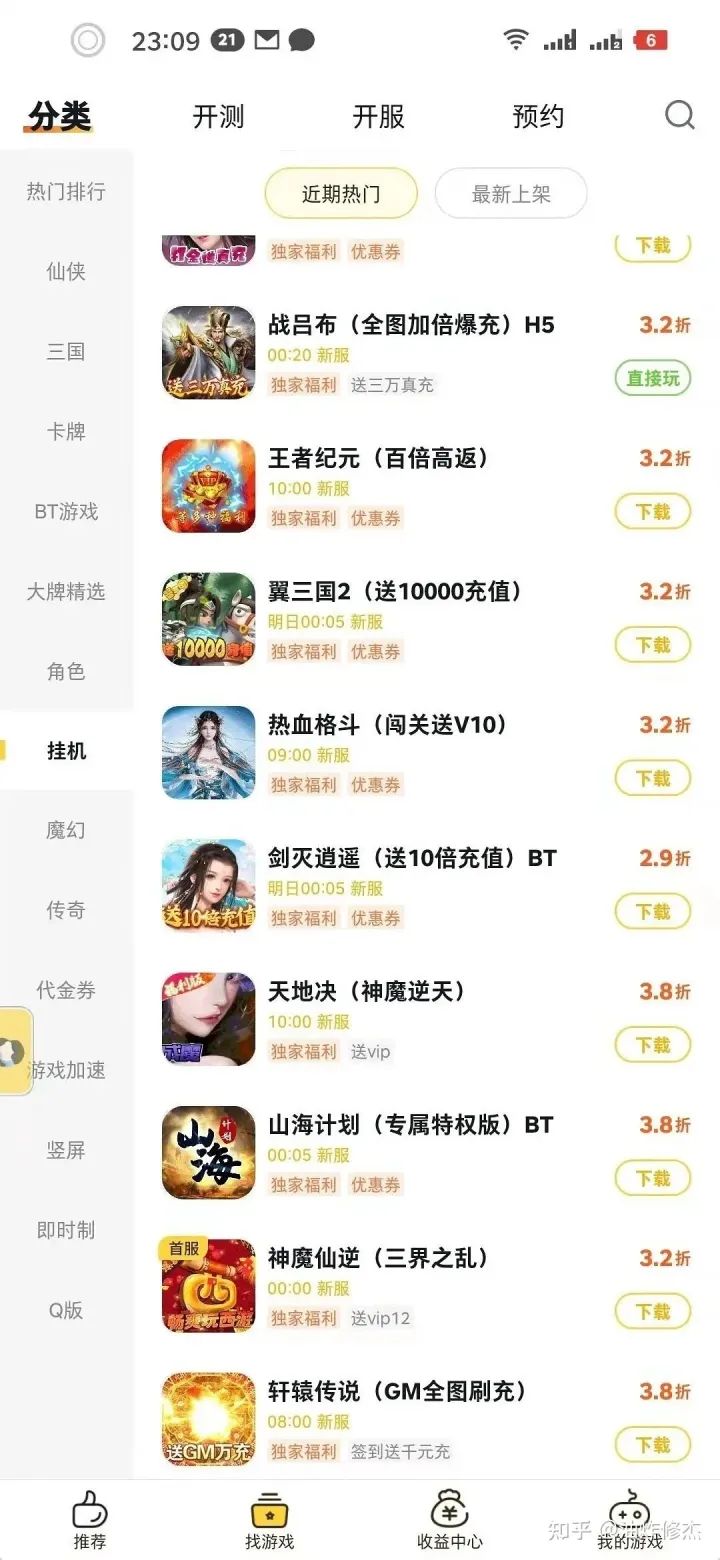This screenshot has width=720, height=1560.
Task: Tap the 推荐 thumbs-up icon in bottom bar
Action: [90, 1507]
